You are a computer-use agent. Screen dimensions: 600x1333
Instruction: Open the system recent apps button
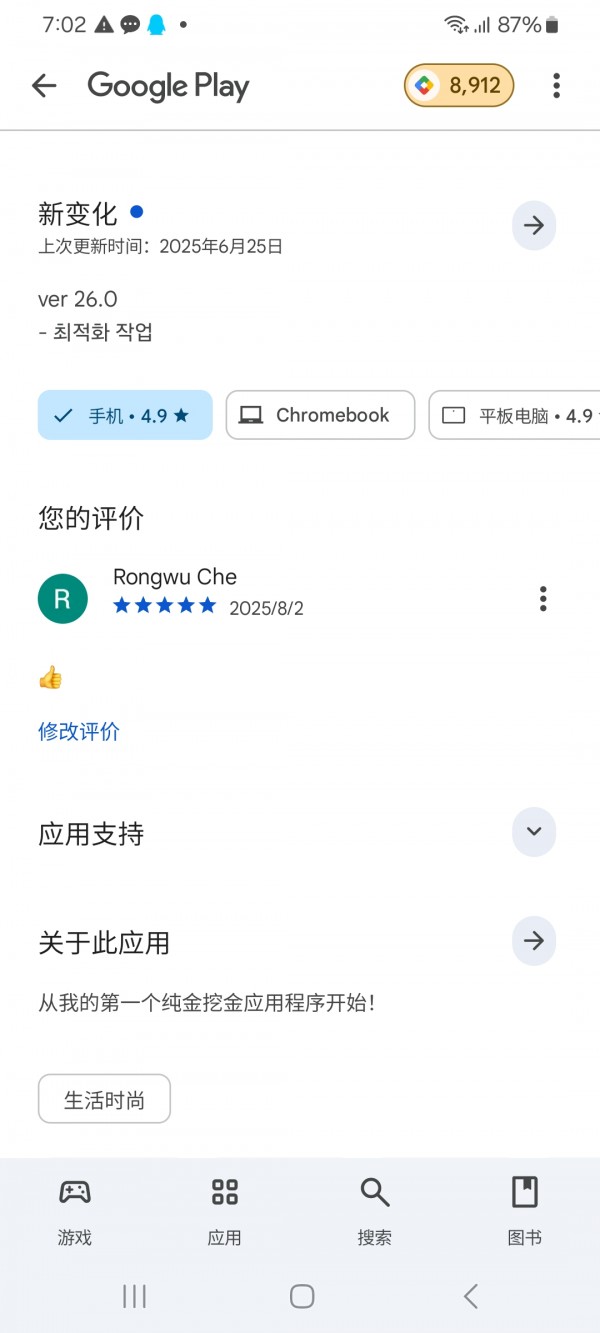click(134, 1297)
